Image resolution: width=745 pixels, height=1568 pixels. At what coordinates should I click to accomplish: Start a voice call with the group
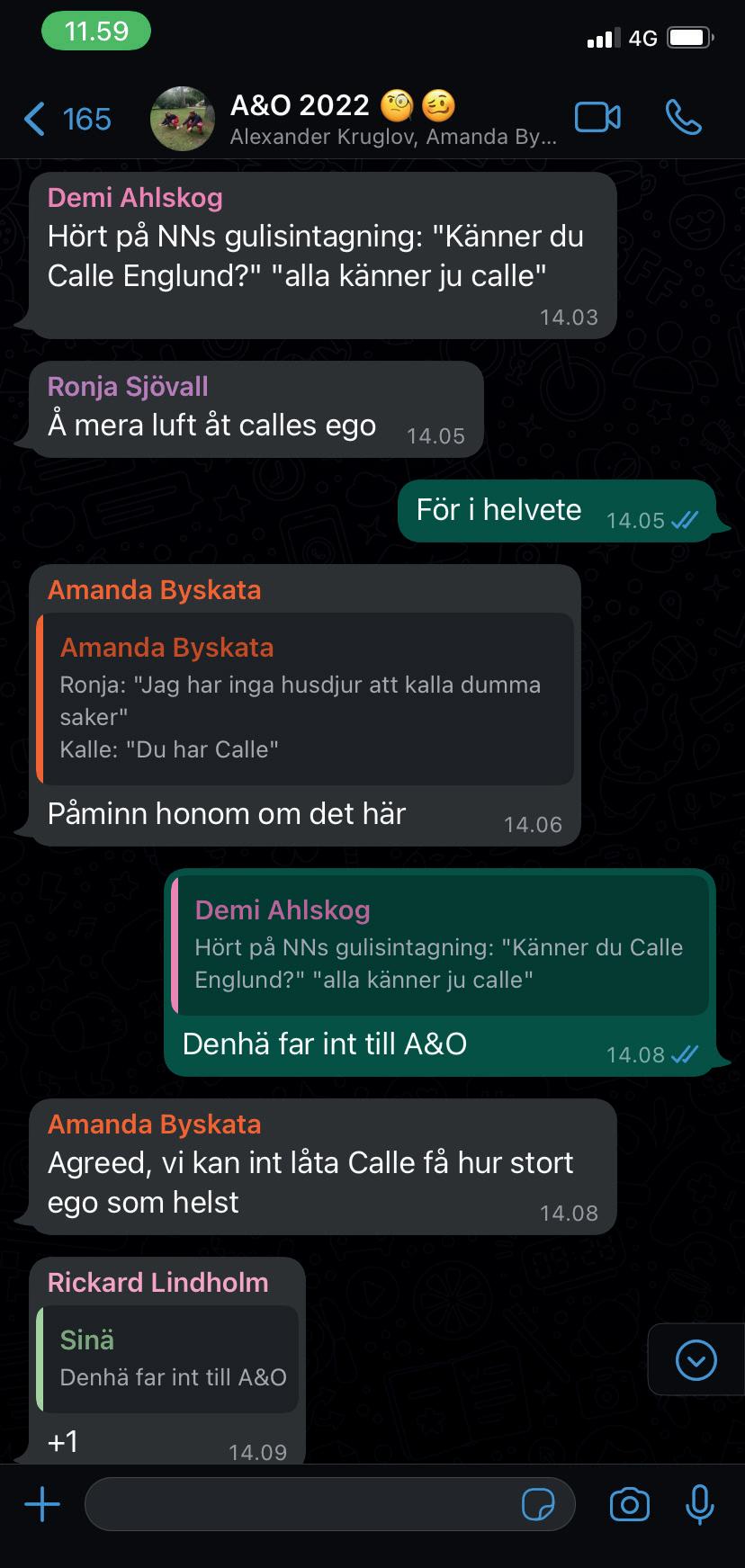(683, 118)
